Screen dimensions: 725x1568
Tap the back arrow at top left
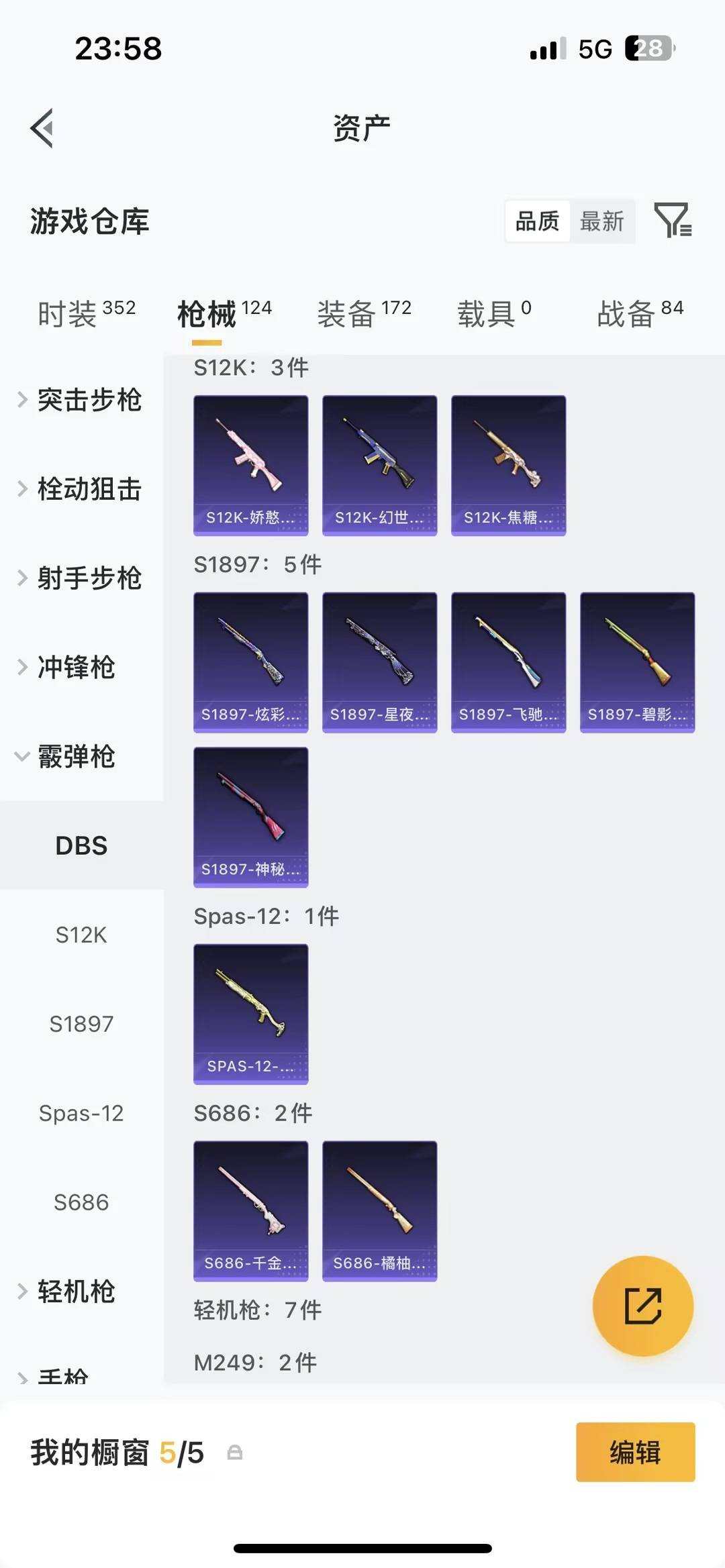[x=42, y=127]
